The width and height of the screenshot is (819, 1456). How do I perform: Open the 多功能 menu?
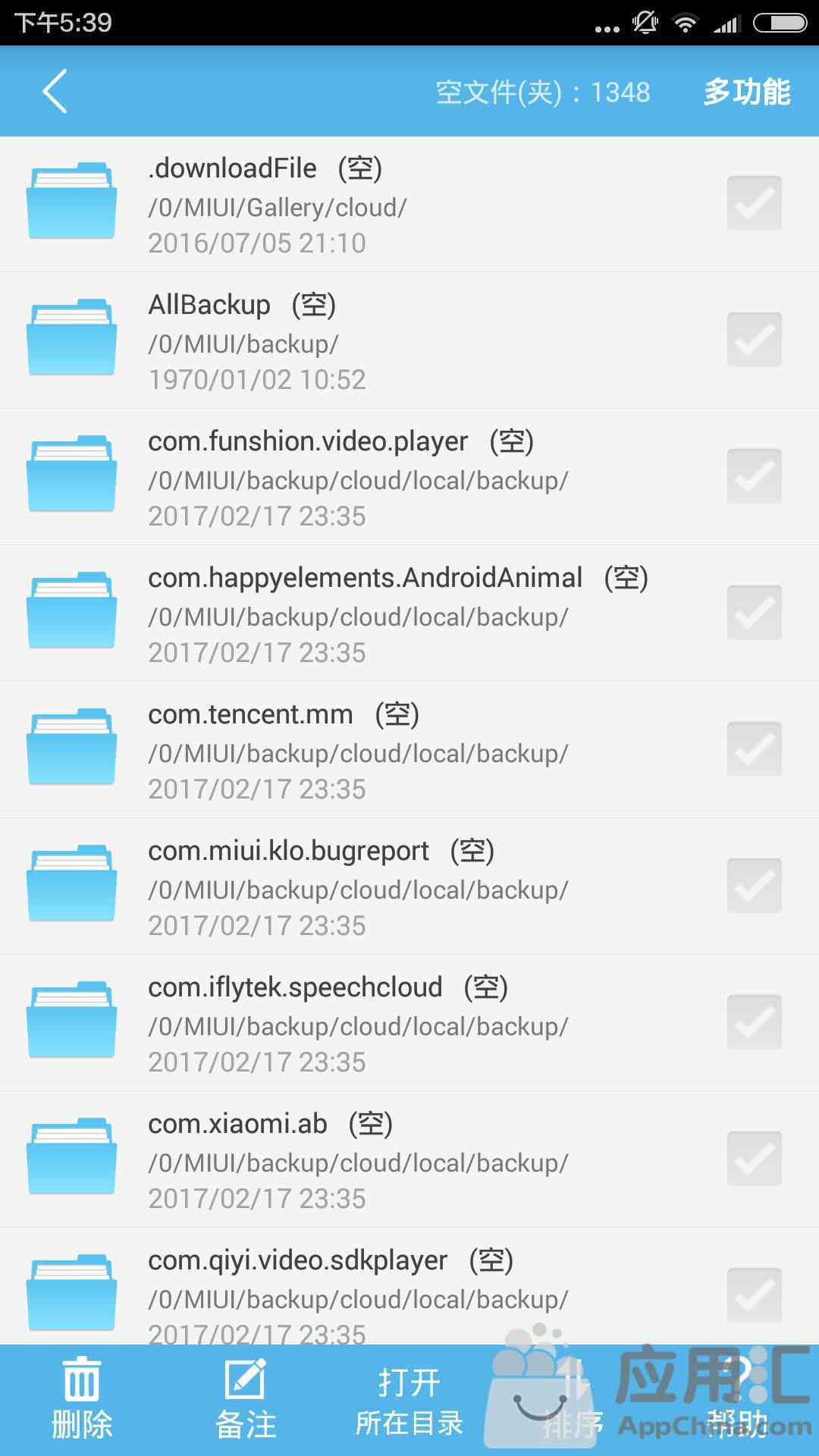[747, 92]
